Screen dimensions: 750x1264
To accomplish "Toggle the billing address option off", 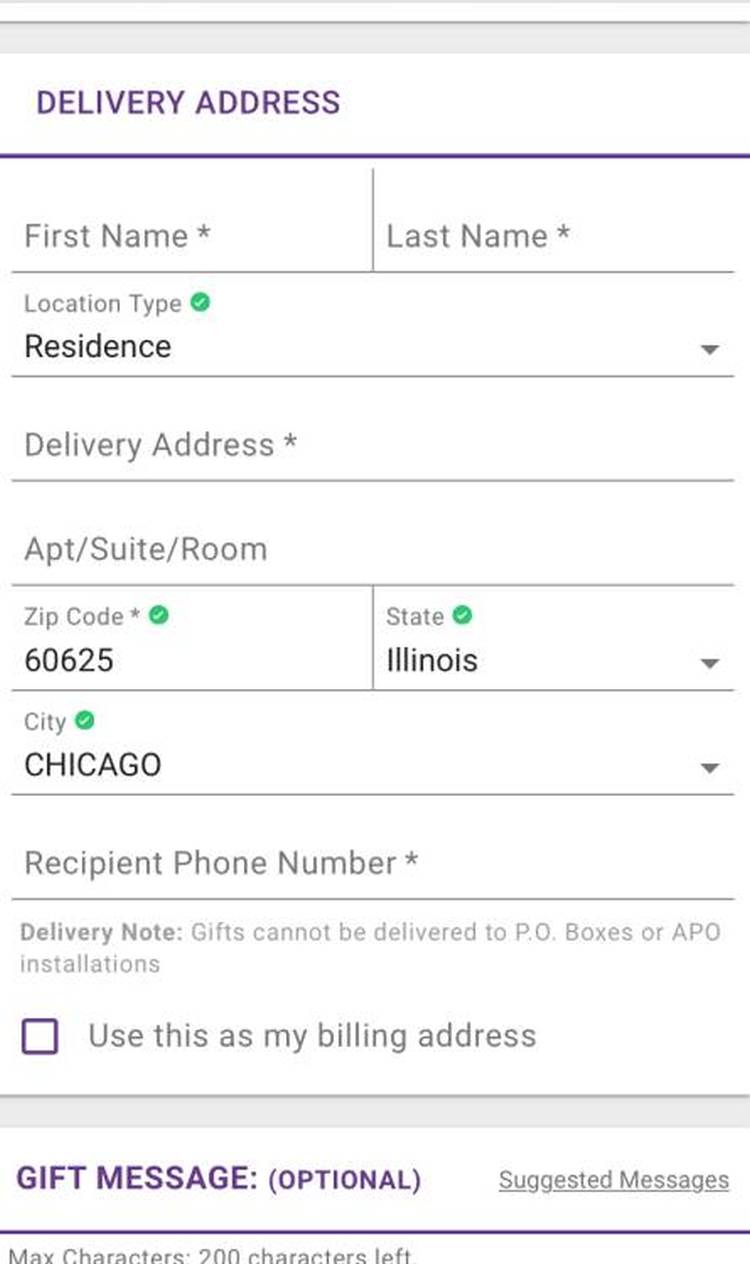I will click(41, 1036).
